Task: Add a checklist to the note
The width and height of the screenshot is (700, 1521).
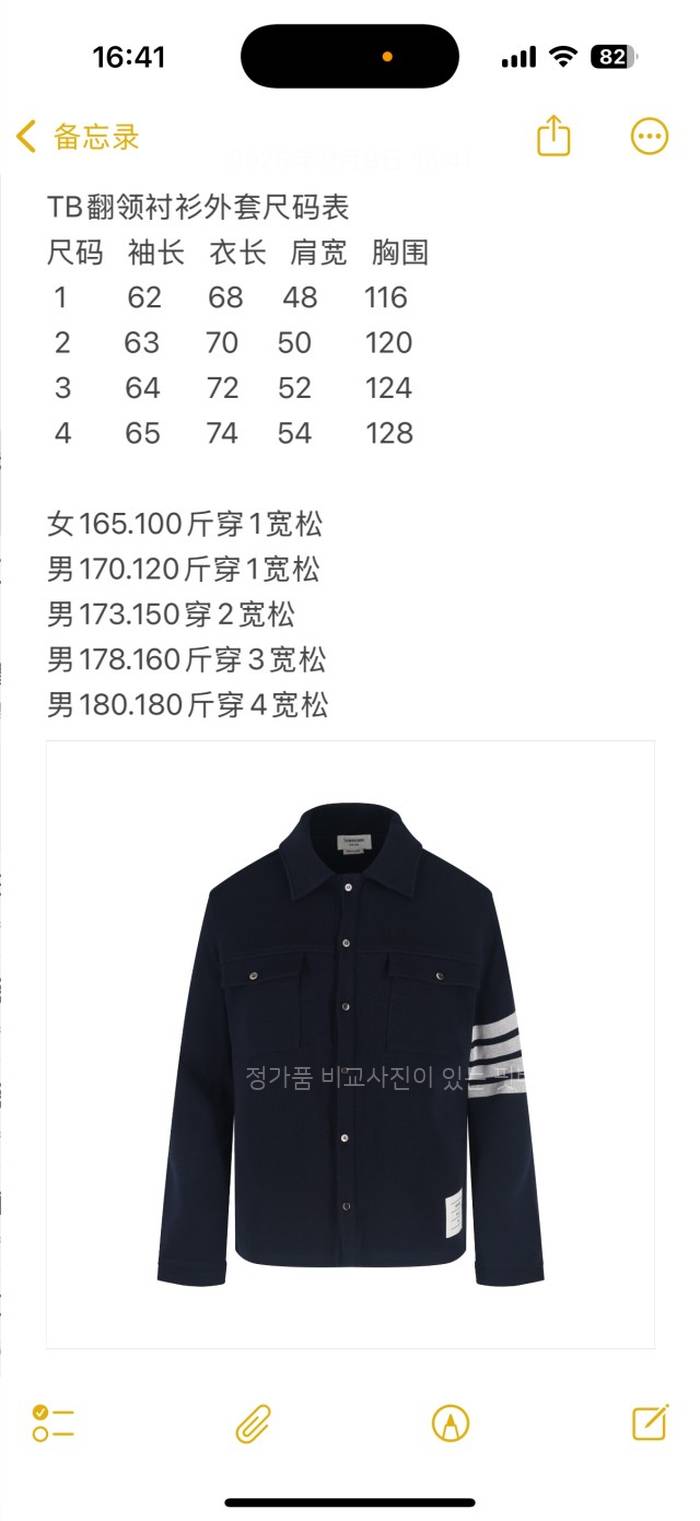Action: pos(53,1422)
